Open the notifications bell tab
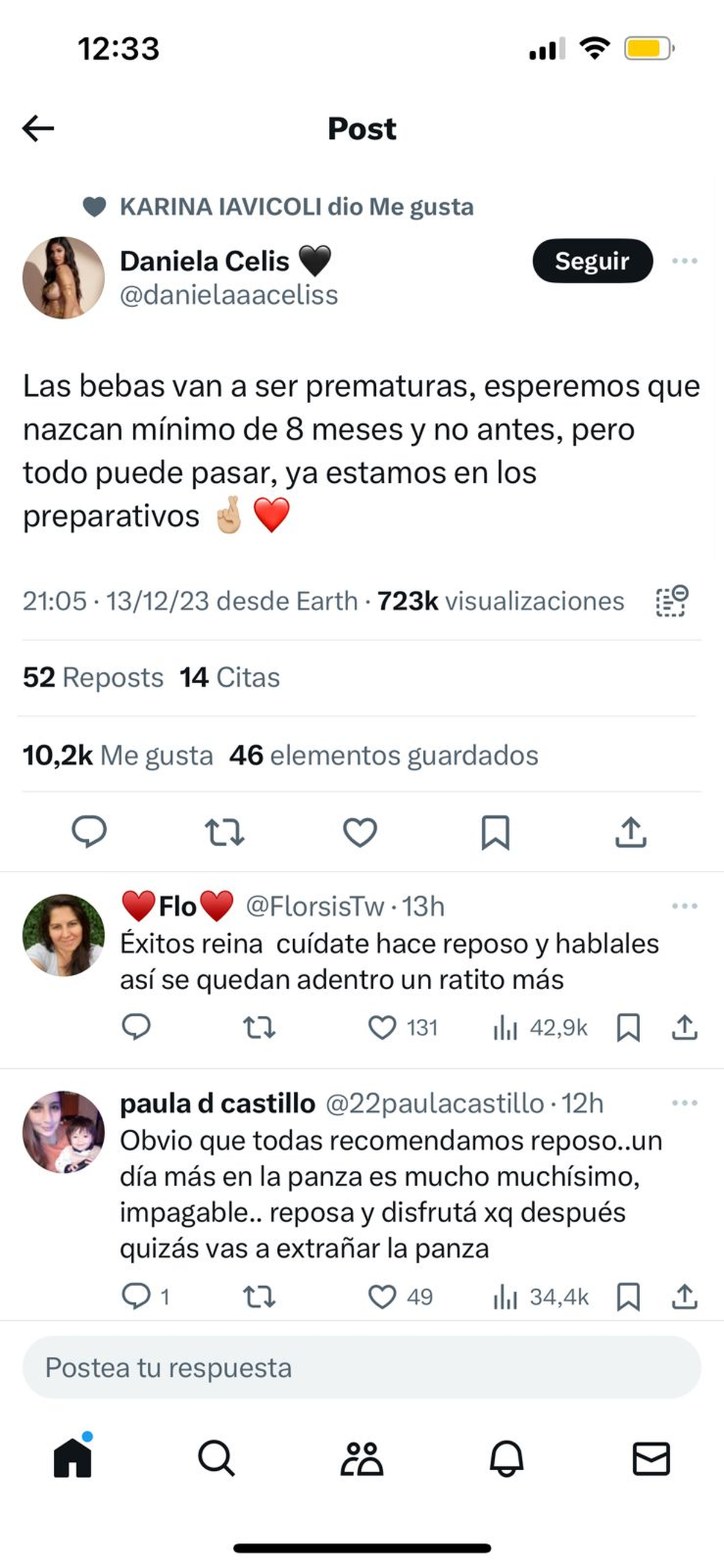Image resolution: width=724 pixels, height=1568 pixels. 506,1458
